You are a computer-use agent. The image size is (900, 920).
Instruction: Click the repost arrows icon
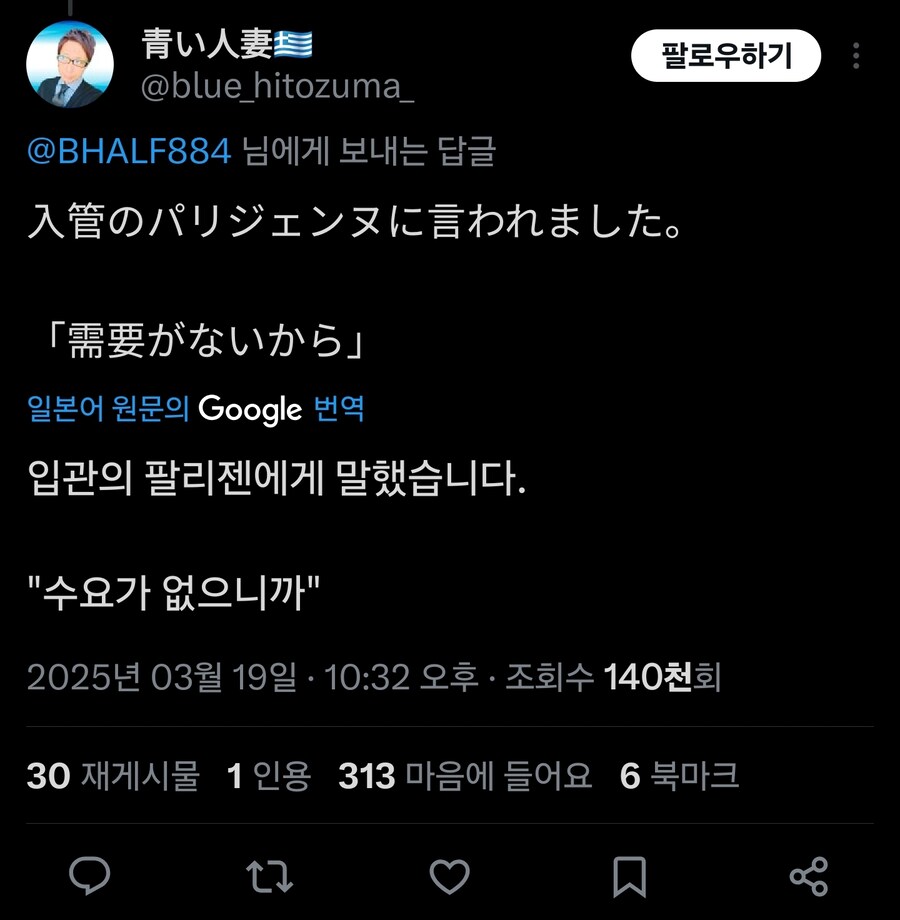click(x=270, y=878)
